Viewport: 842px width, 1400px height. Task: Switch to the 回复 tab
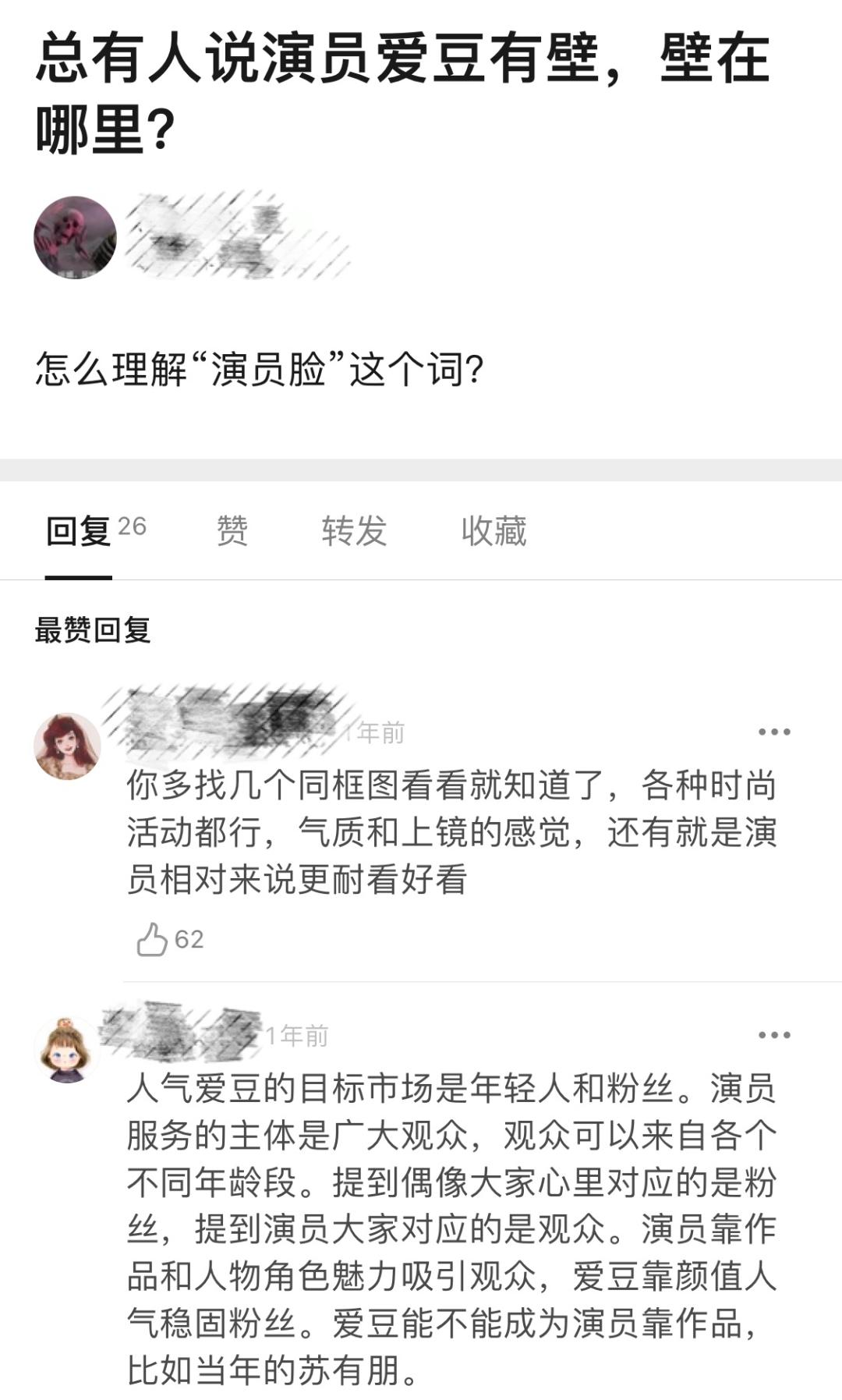(96, 531)
